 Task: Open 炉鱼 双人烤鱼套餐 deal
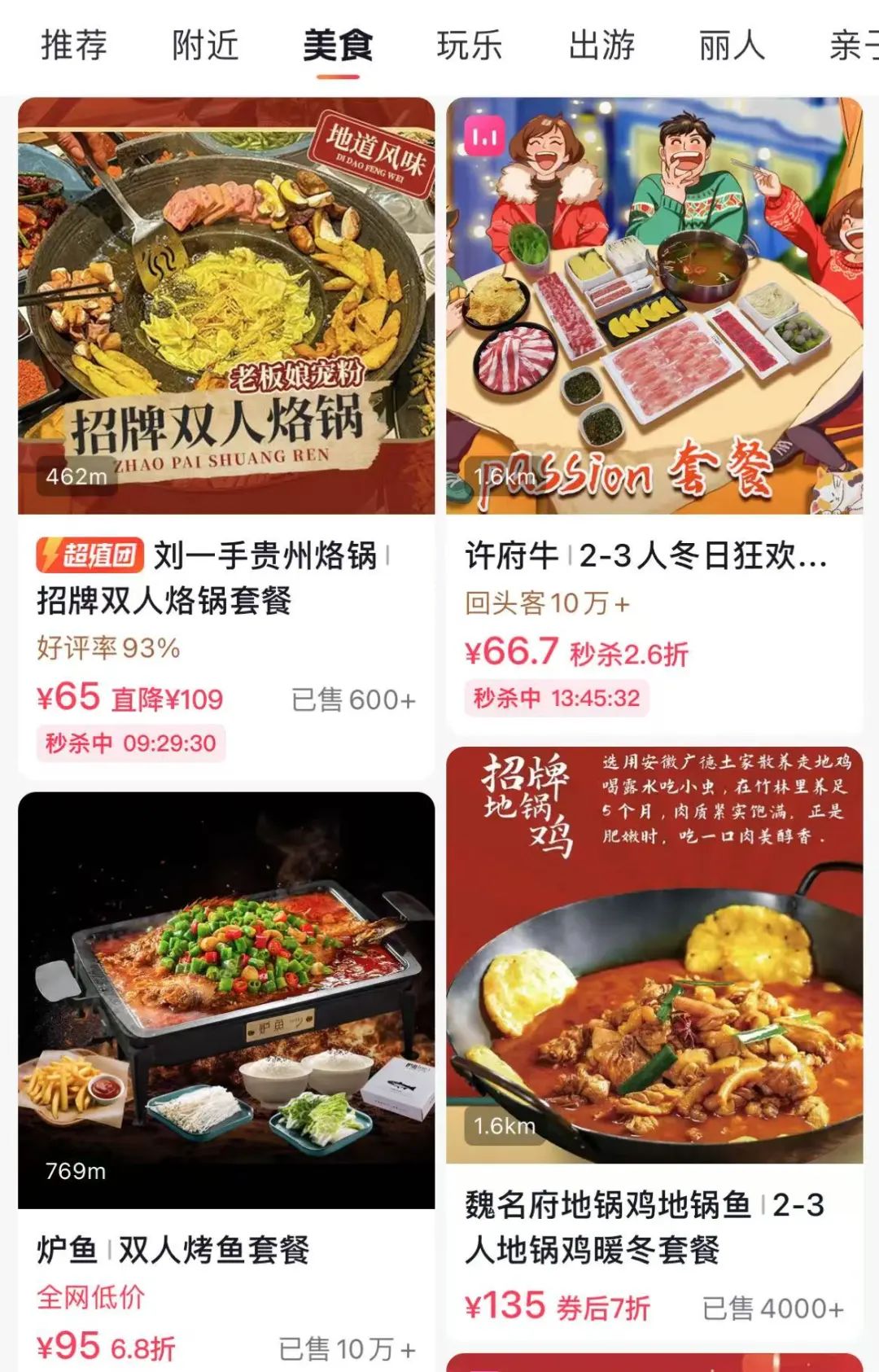click(226, 1000)
